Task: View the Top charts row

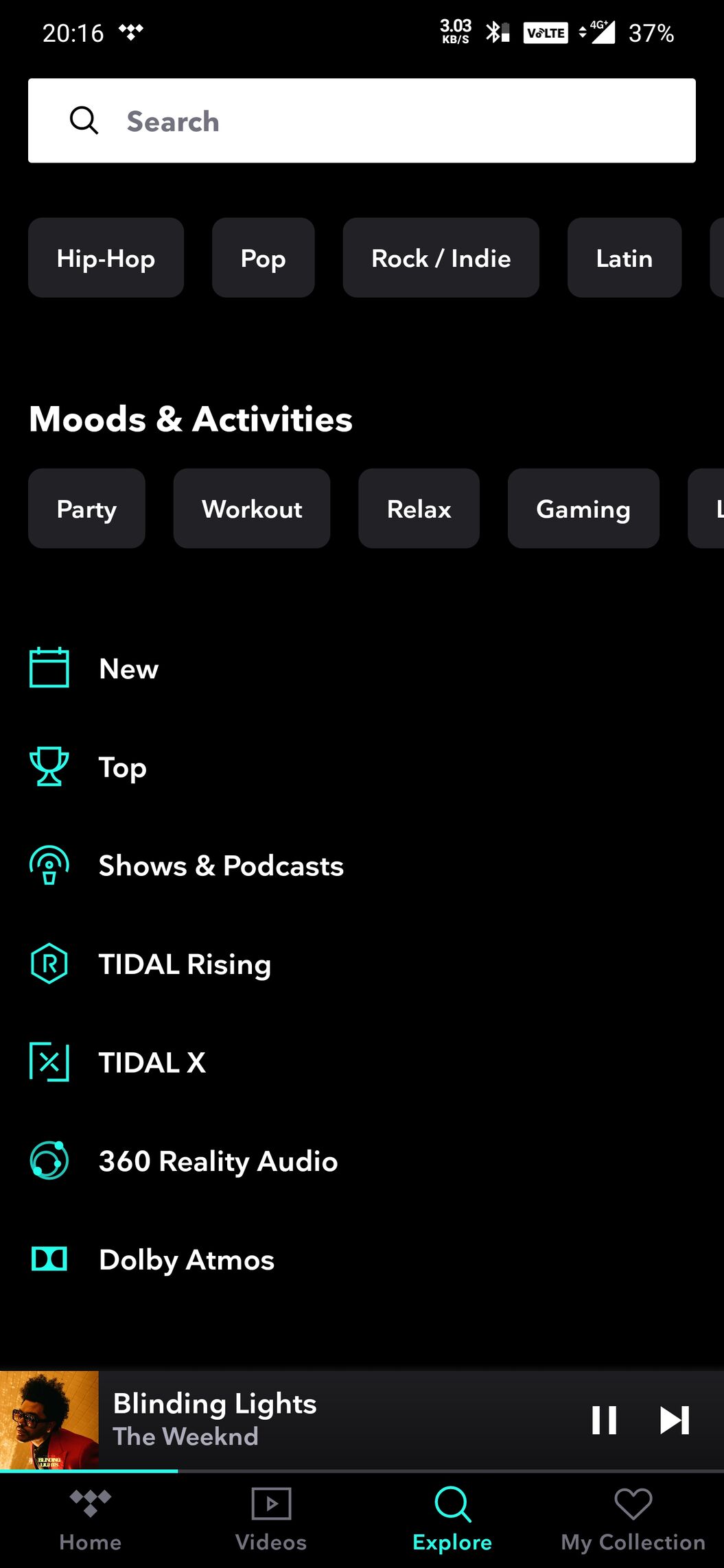Action: (122, 767)
